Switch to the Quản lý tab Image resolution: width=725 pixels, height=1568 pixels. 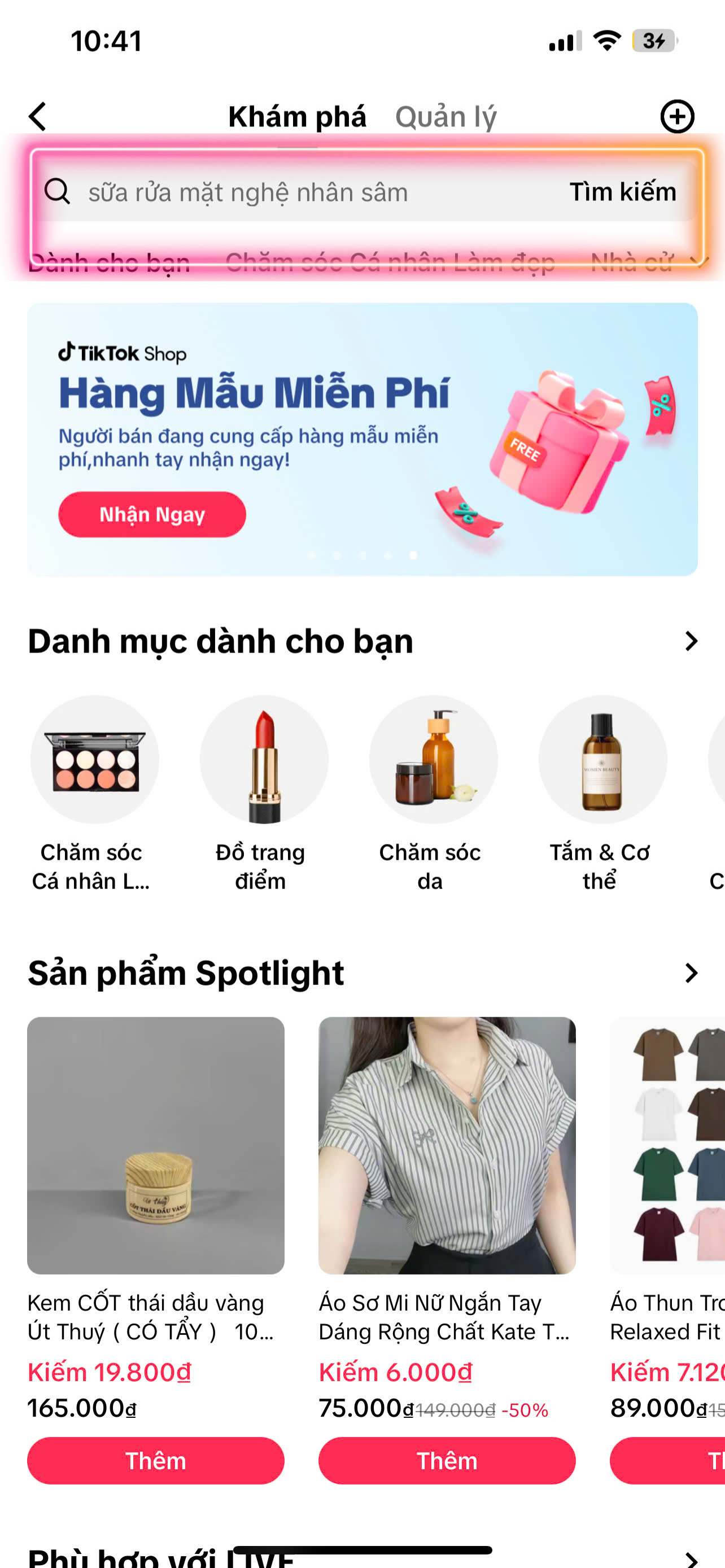(x=446, y=116)
